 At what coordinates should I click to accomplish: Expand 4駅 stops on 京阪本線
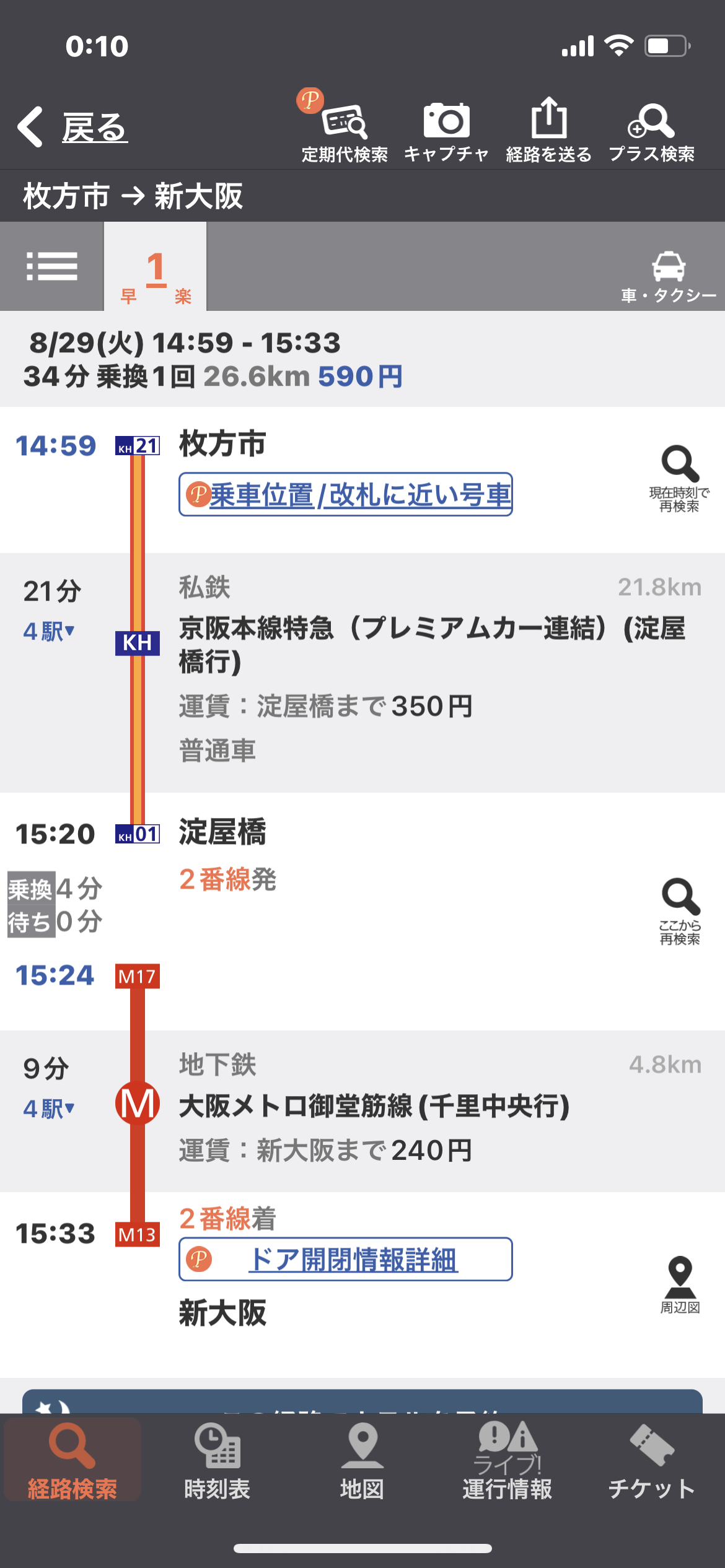pyautogui.click(x=49, y=631)
